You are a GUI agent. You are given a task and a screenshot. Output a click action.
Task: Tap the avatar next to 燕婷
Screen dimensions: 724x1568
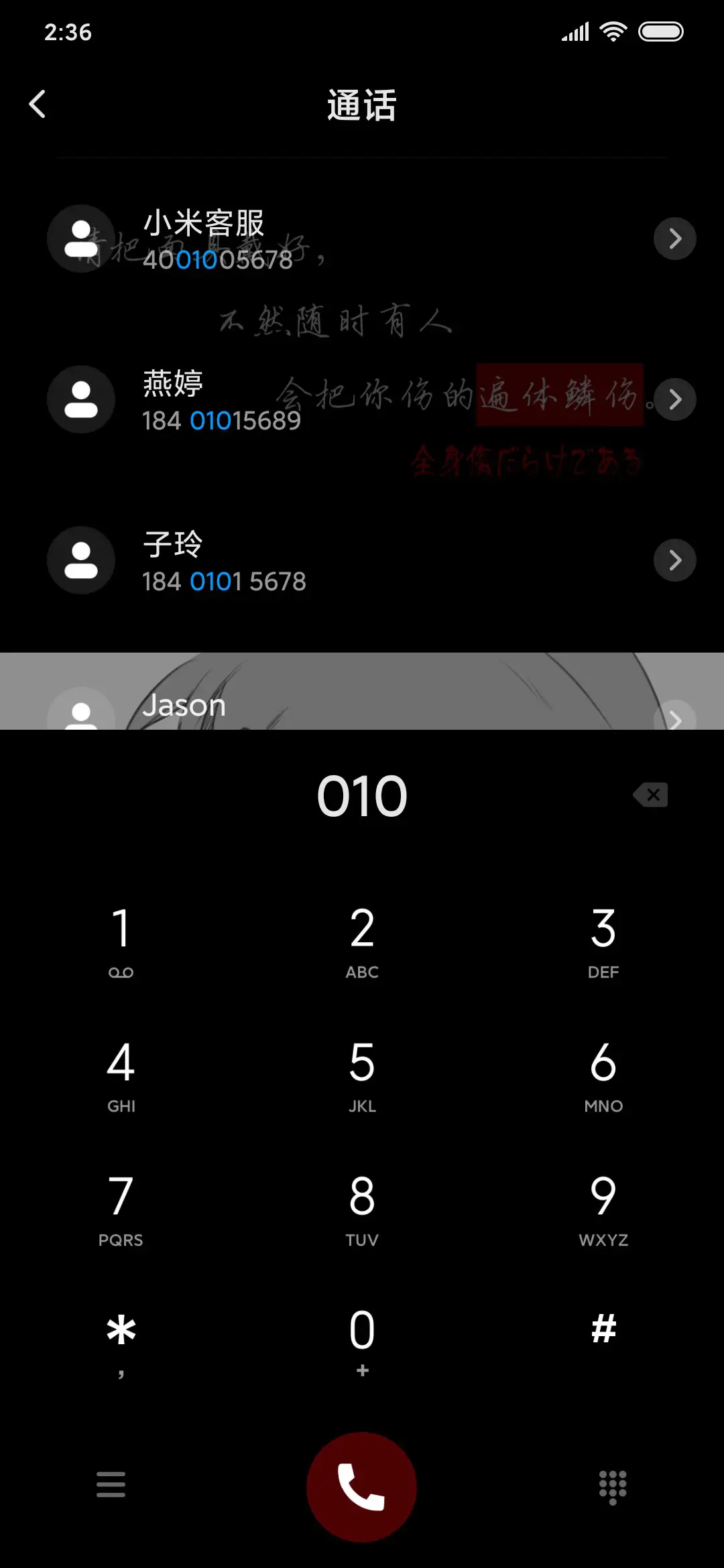tap(80, 399)
